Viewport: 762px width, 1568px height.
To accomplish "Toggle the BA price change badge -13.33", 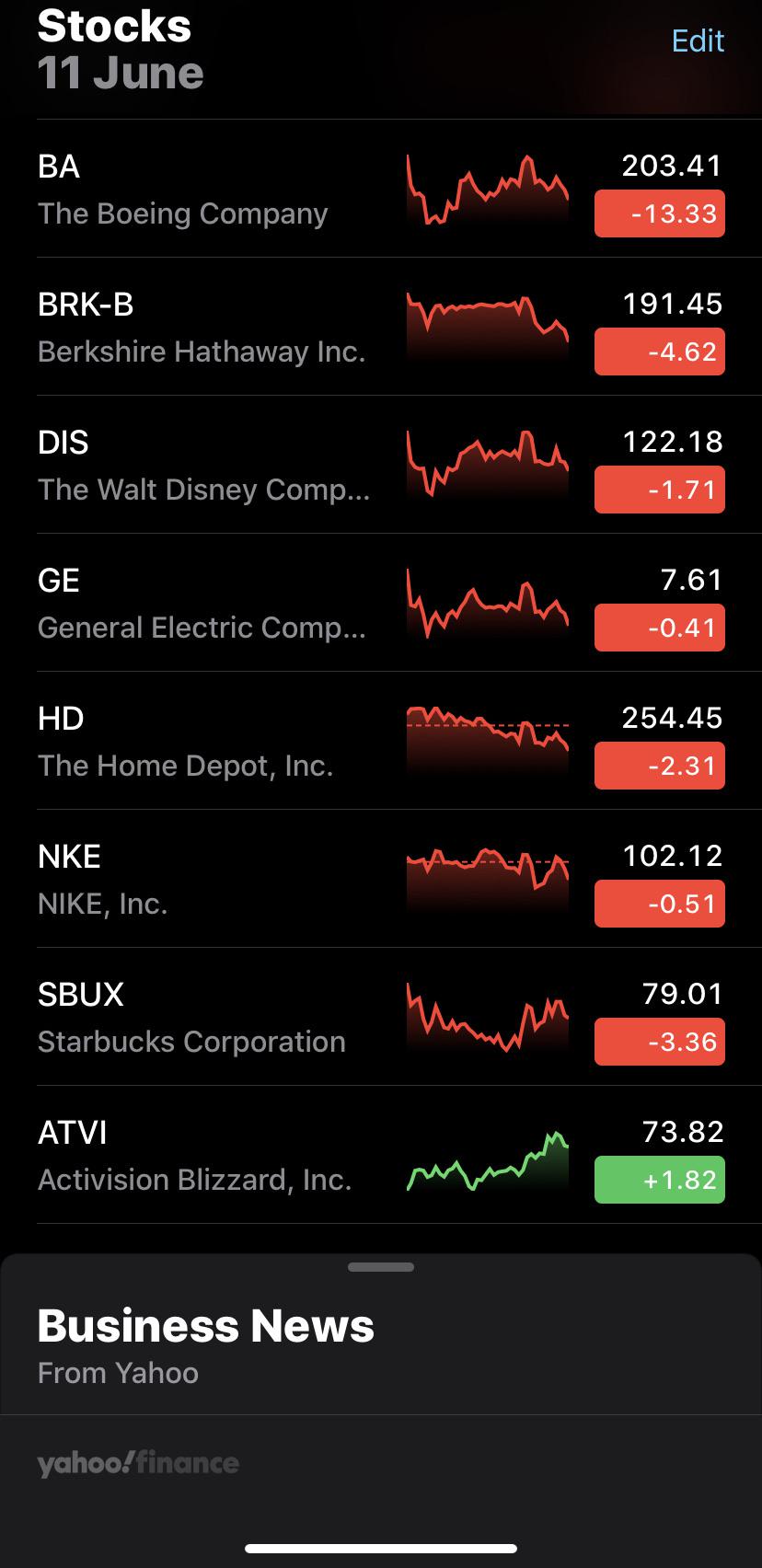I will [x=660, y=213].
